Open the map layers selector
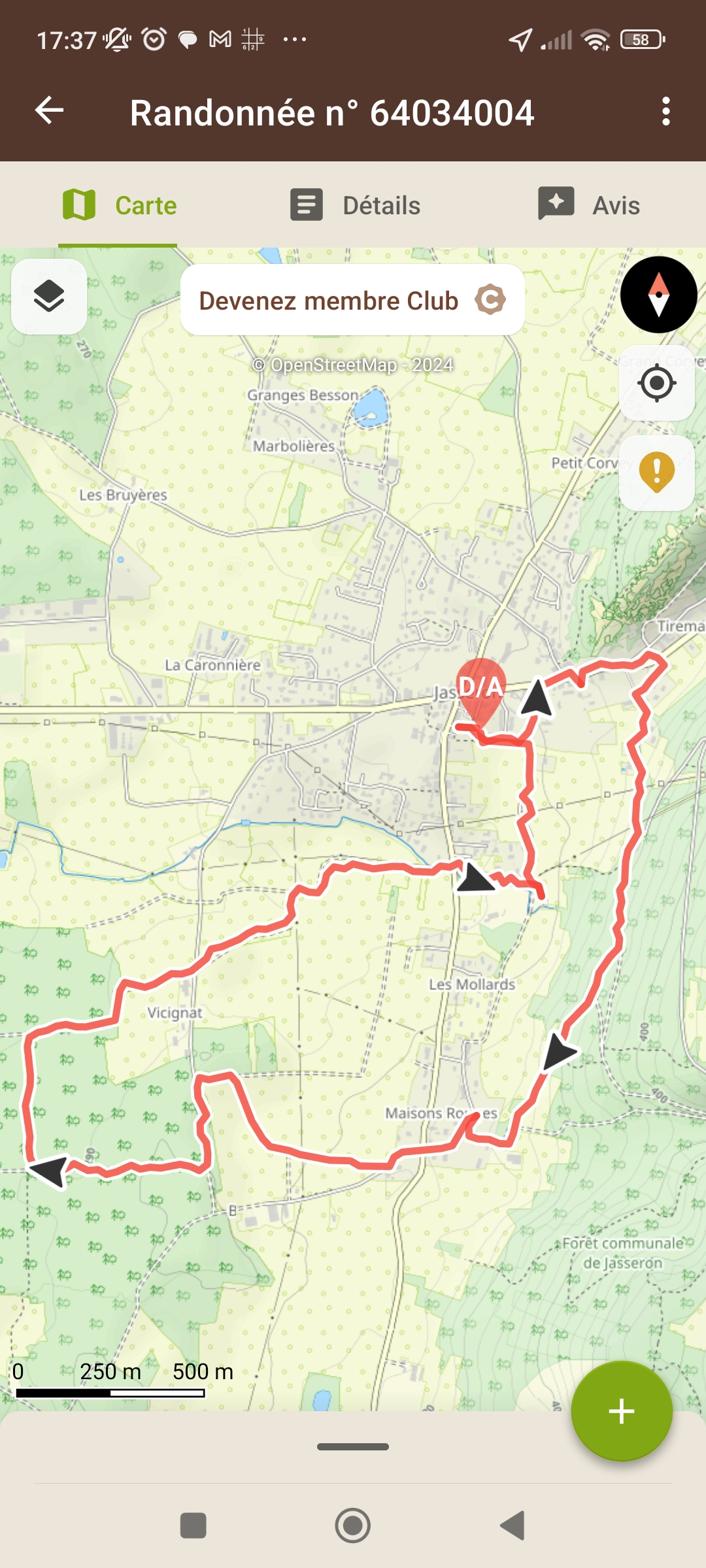 tap(49, 297)
